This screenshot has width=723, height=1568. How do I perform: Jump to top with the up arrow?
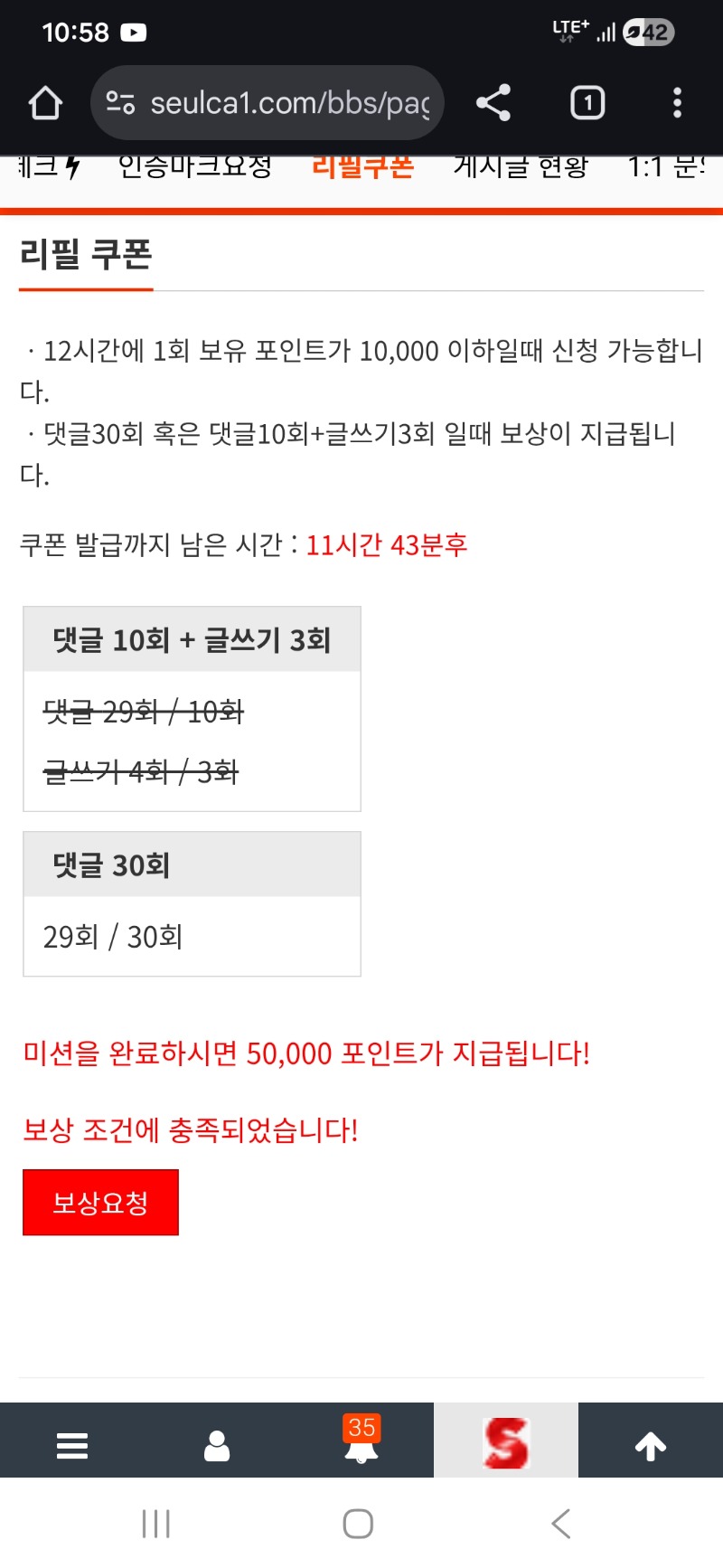click(x=651, y=1445)
